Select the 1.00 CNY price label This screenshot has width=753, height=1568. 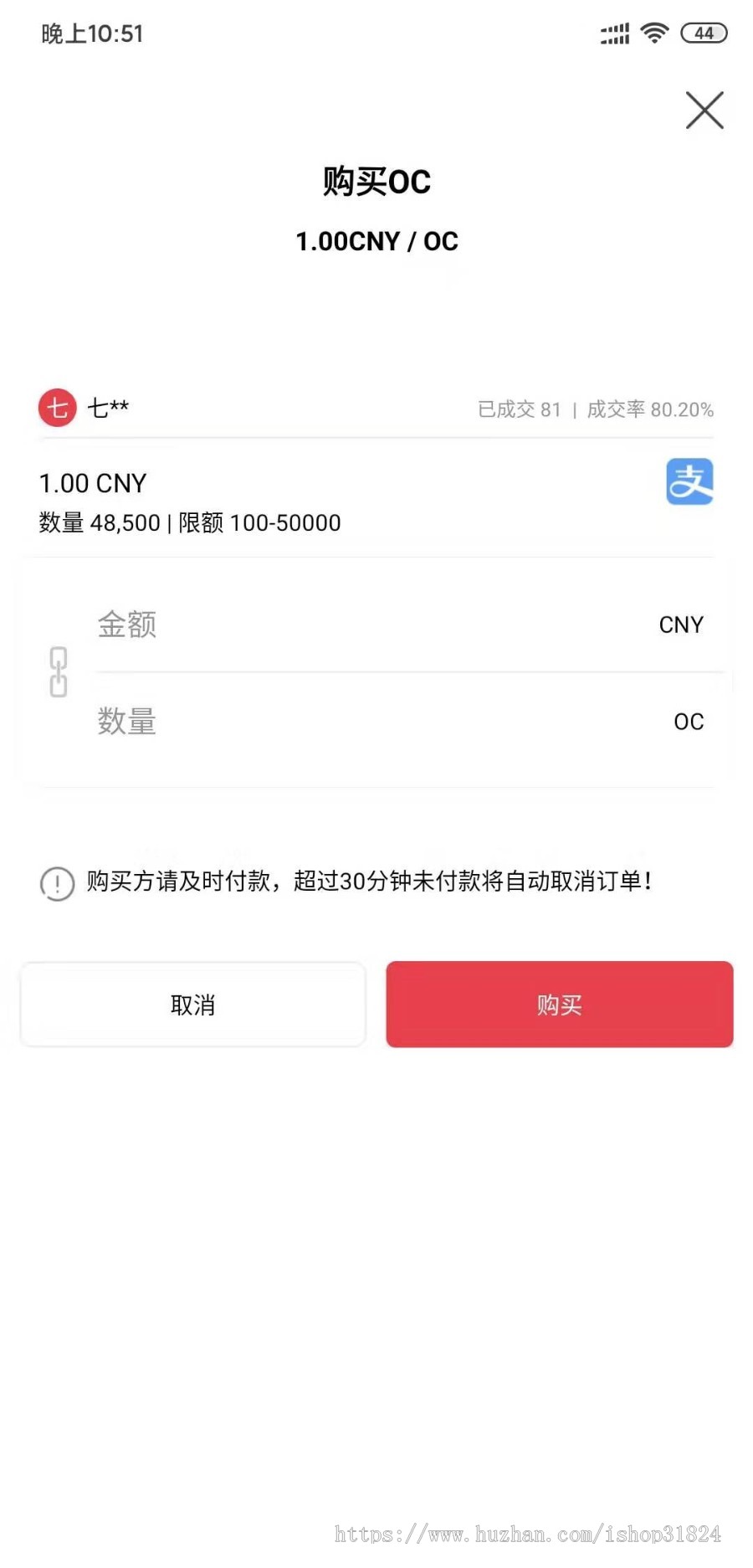click(92, 483)
